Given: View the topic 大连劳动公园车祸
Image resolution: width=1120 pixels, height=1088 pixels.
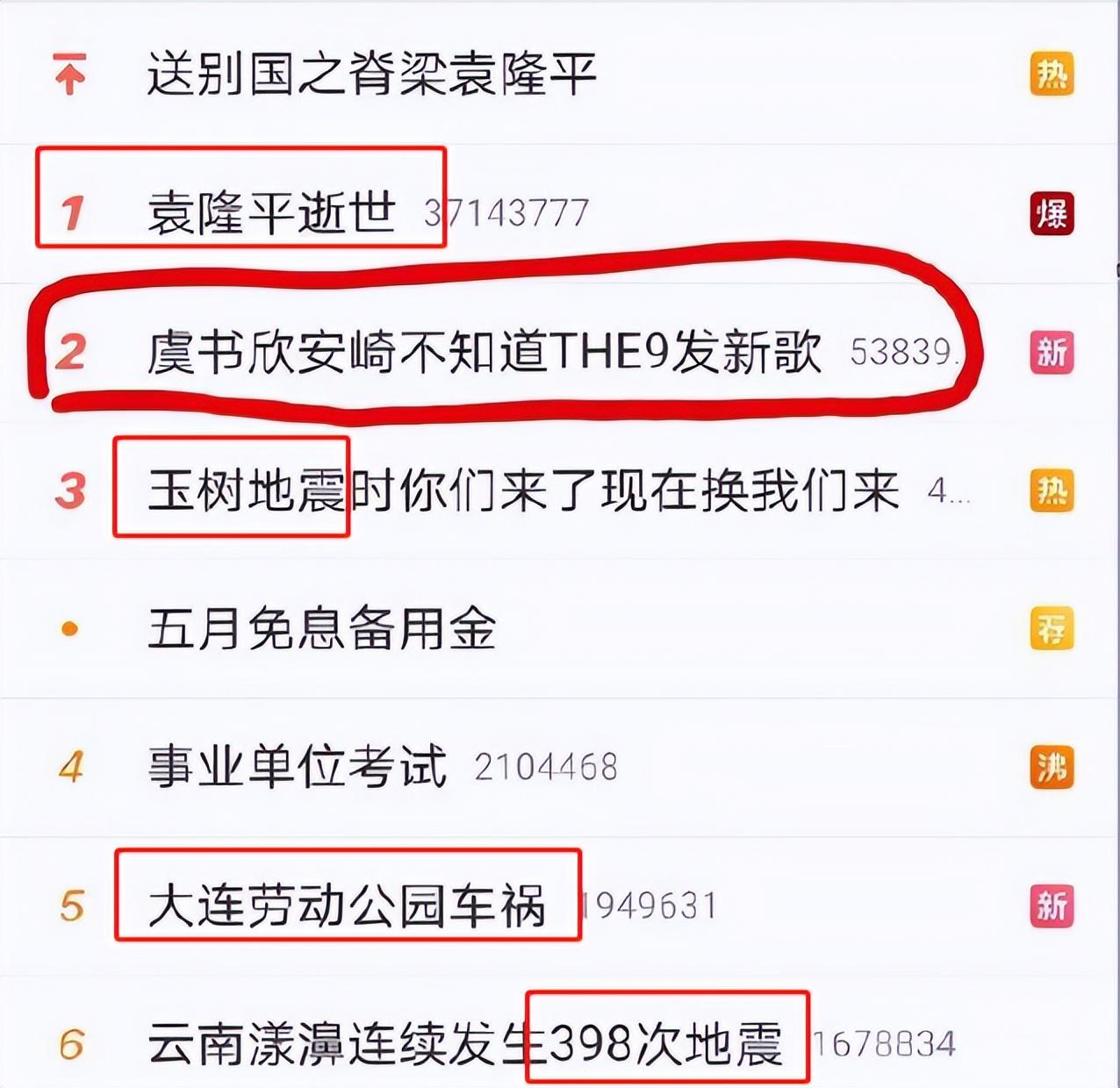Looking at the screenshot, I should click(x=347, y=905).
